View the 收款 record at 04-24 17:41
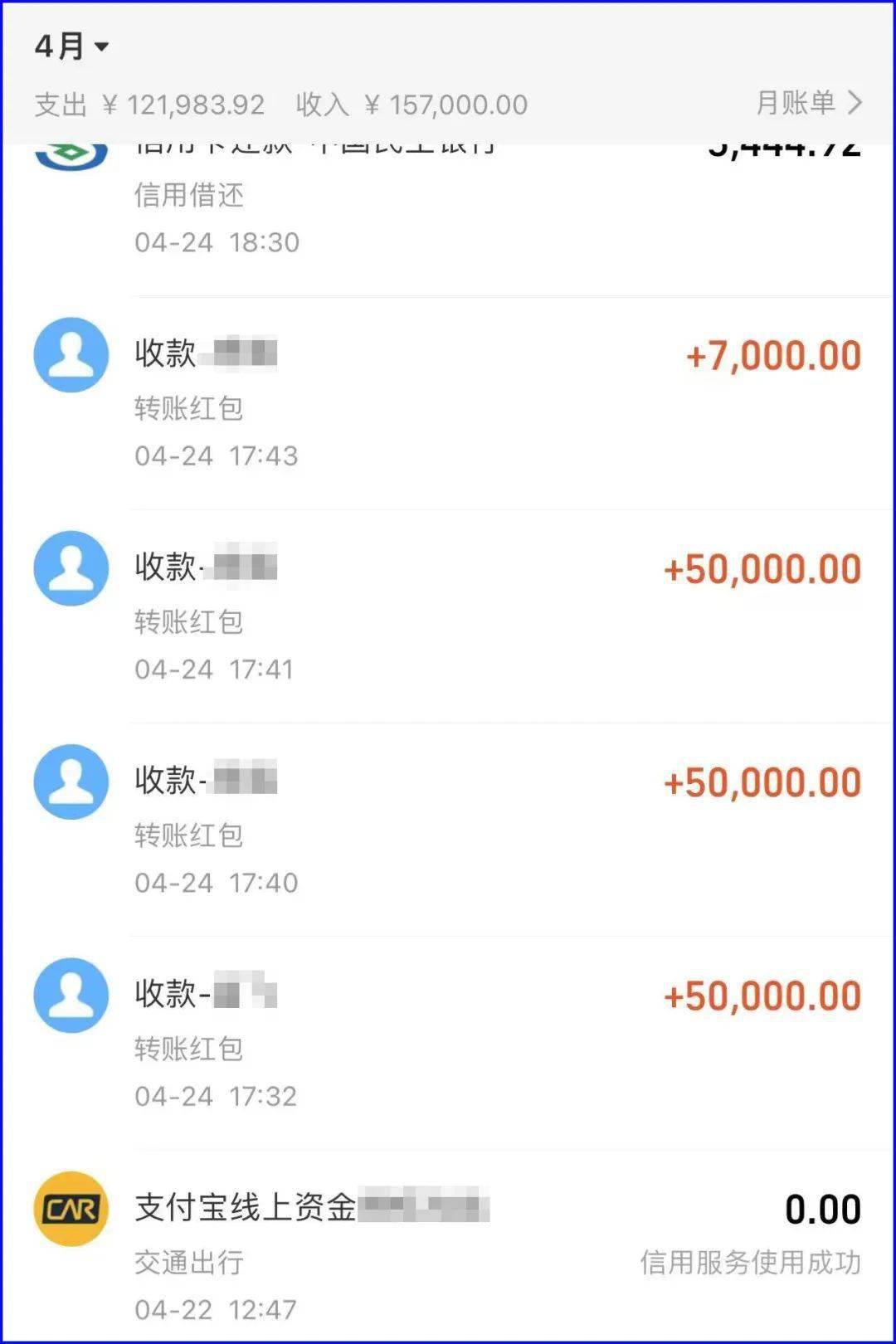Viewport: 896px width, 1344px height. pos(448,616)
